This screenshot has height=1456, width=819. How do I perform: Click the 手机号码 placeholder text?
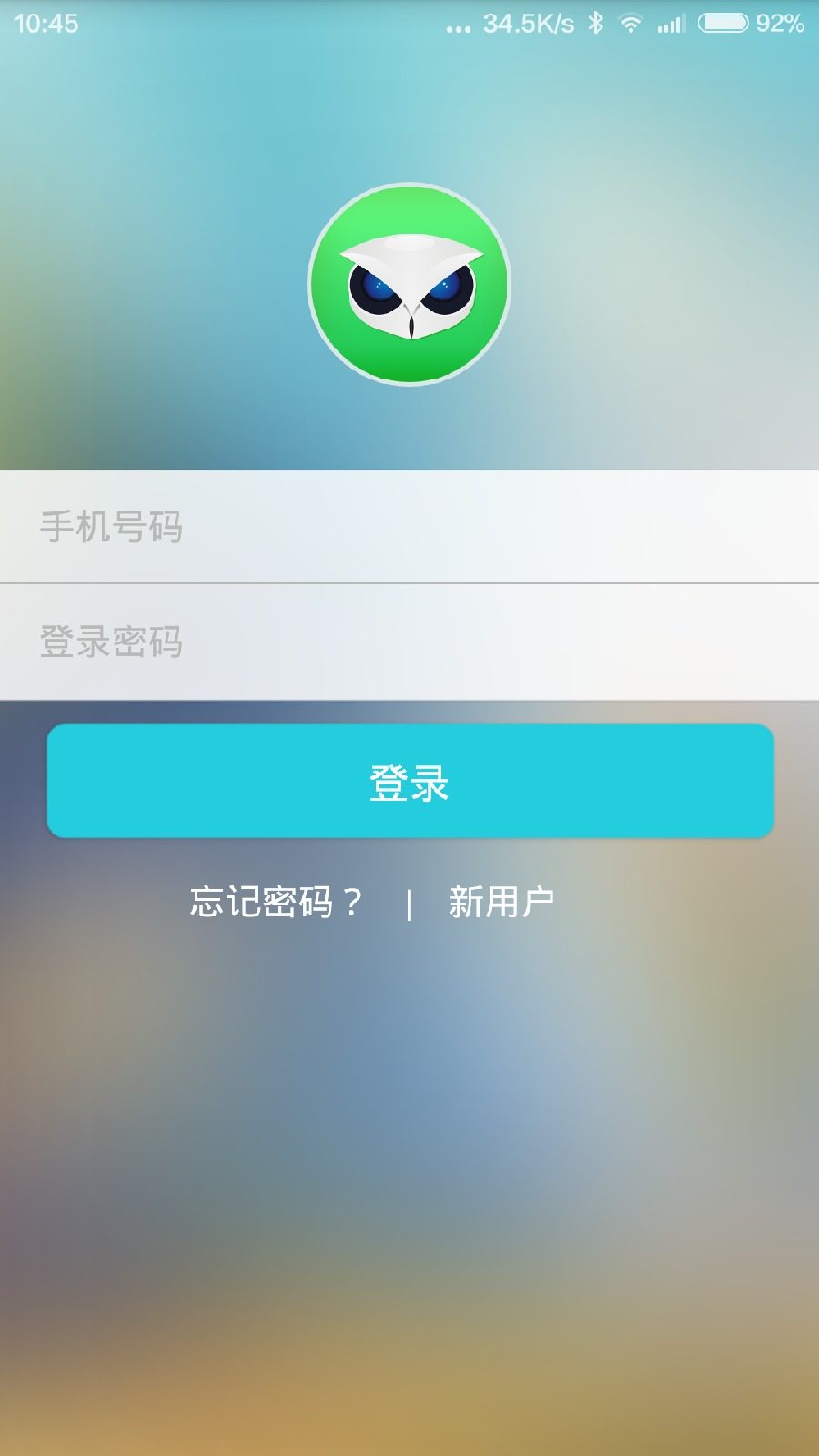pos(111,526)
